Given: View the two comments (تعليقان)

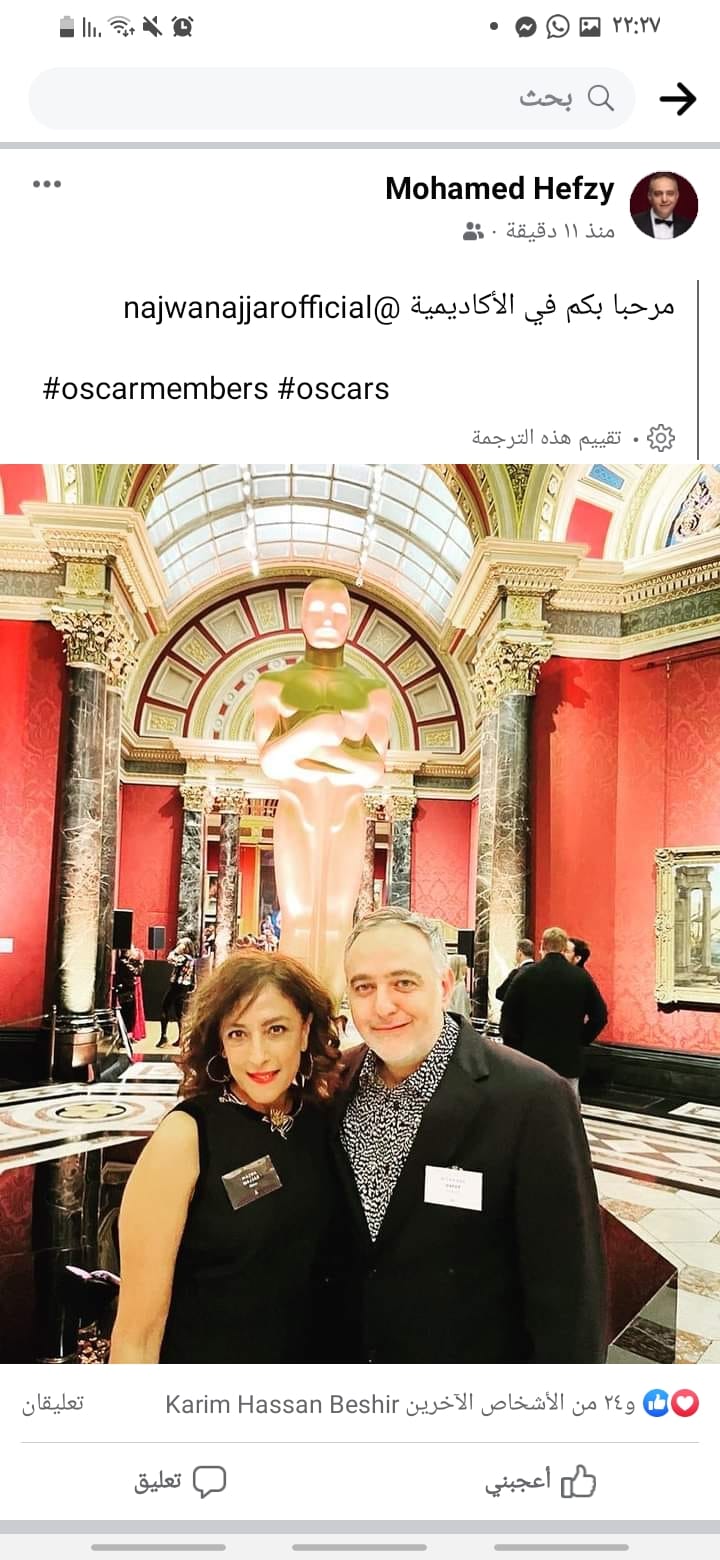Looking at the screenshot, I should tap(53, 1404).
